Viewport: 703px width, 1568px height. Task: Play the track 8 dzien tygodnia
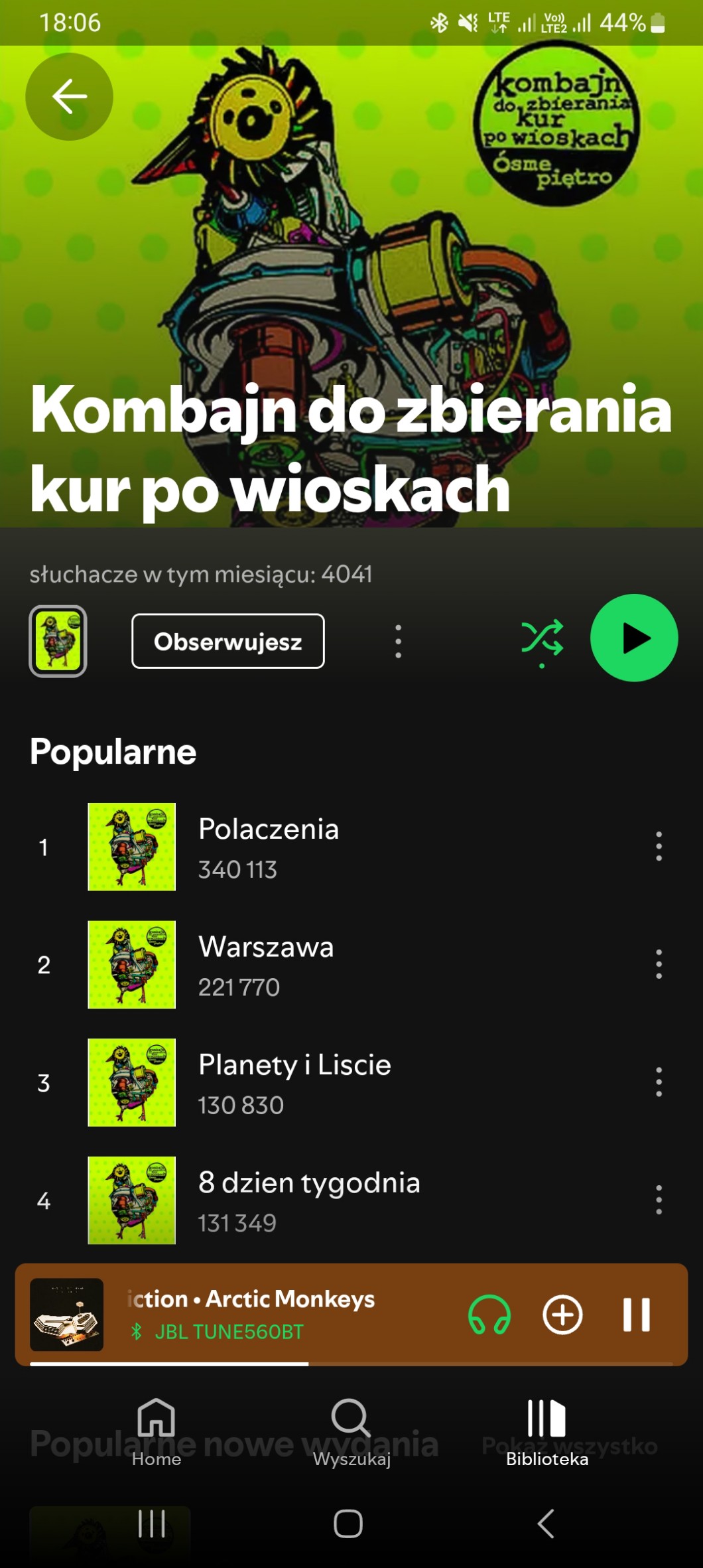309,1200
